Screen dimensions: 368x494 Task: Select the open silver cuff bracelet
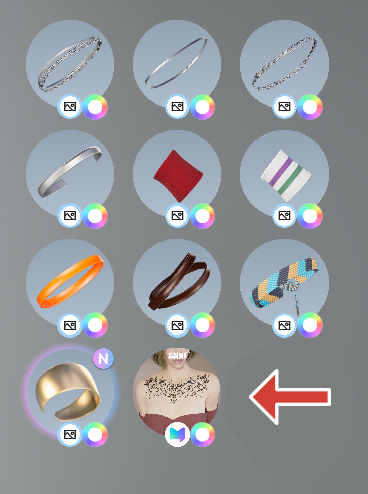pos(70,174)
